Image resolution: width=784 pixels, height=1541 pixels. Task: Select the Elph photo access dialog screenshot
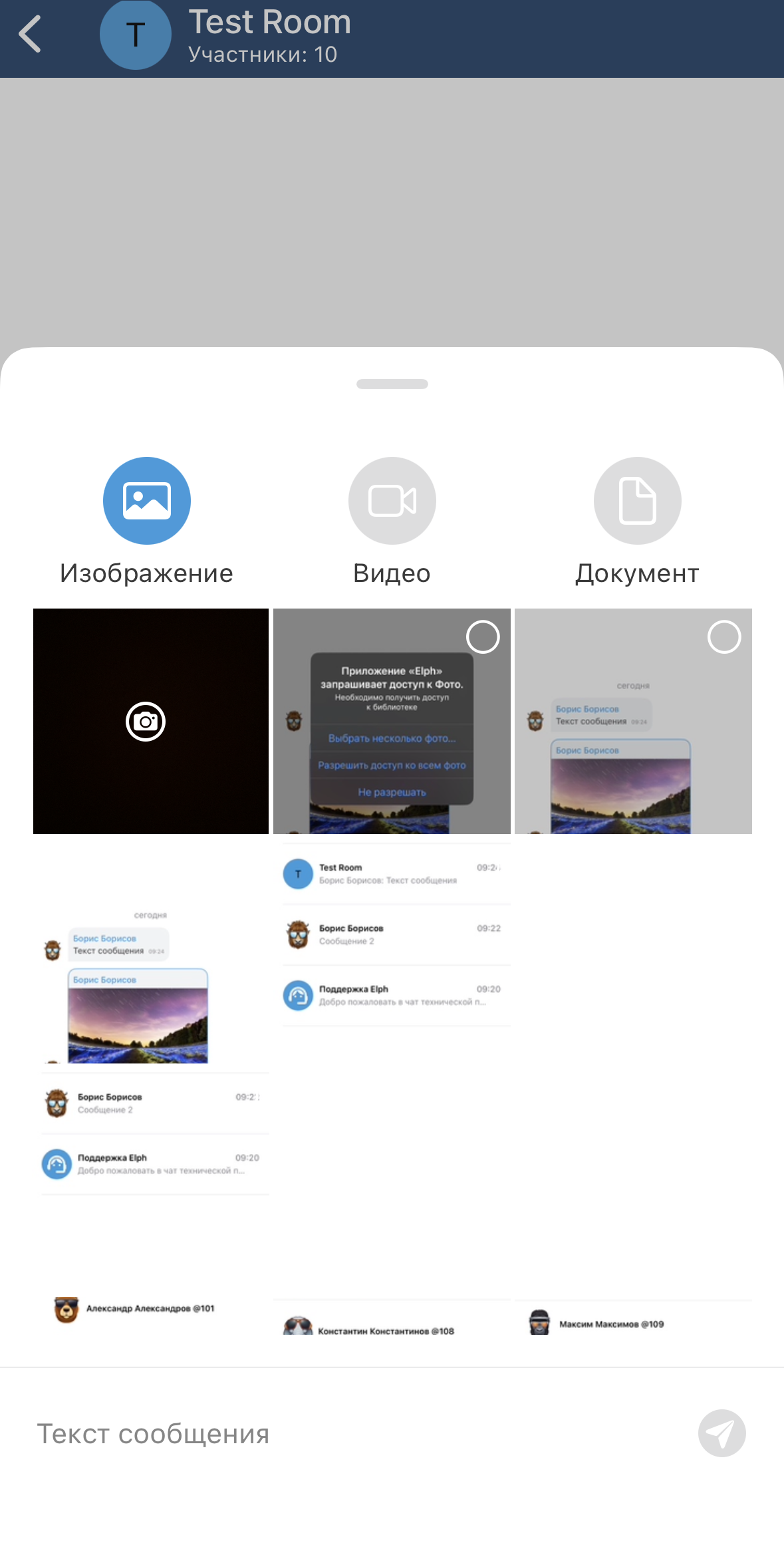pos(483,637)
